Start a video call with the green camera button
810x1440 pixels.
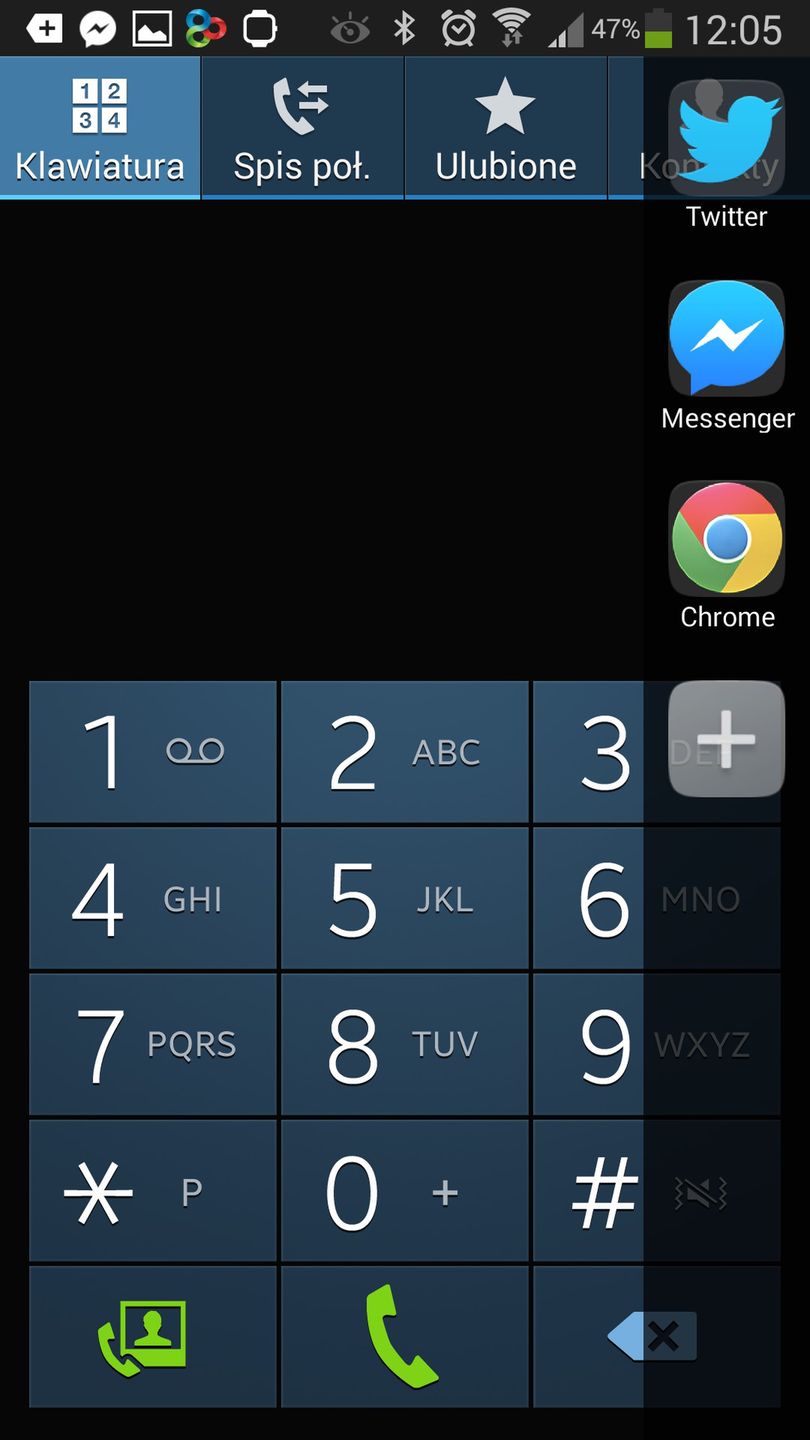click(152, 1336)
